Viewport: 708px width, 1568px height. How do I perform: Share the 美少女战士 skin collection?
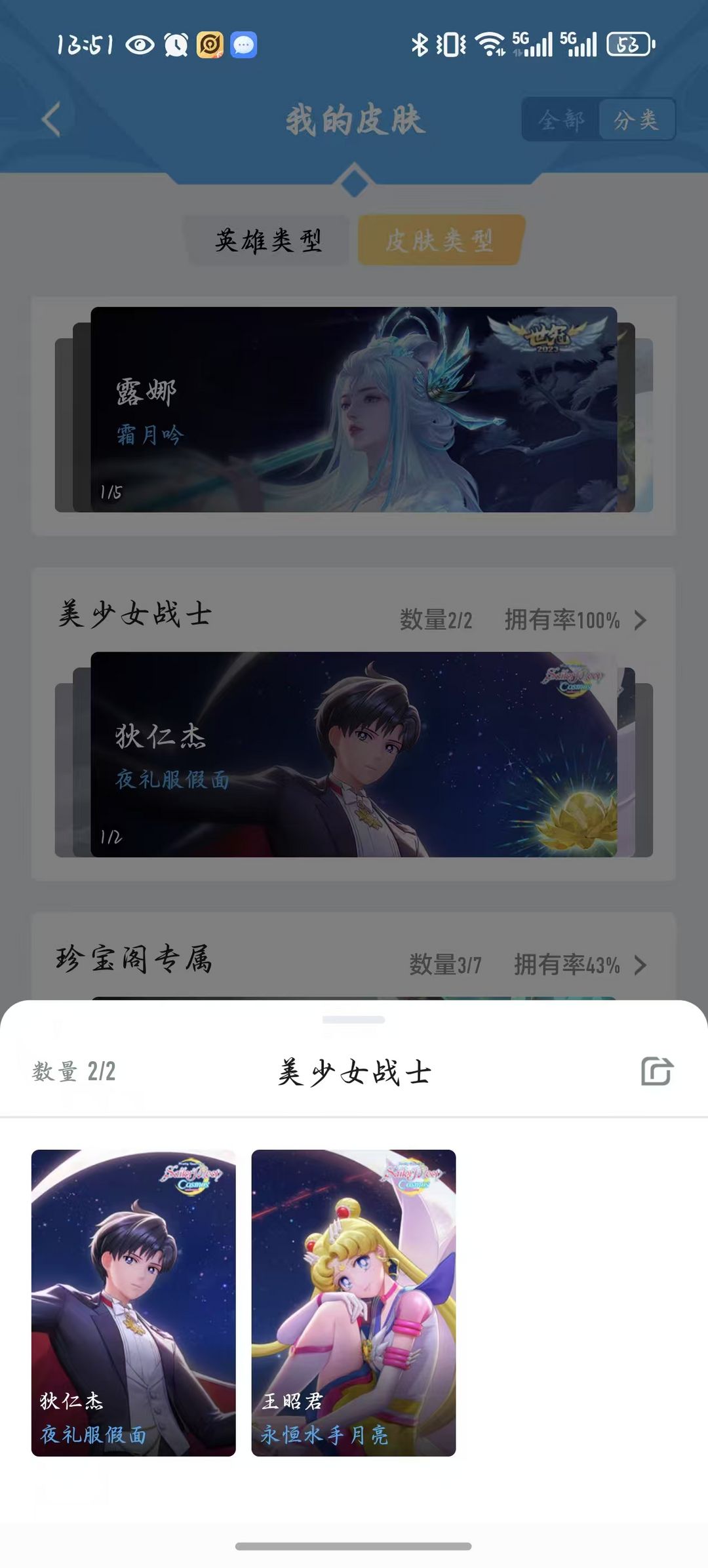coord(657,1072)
